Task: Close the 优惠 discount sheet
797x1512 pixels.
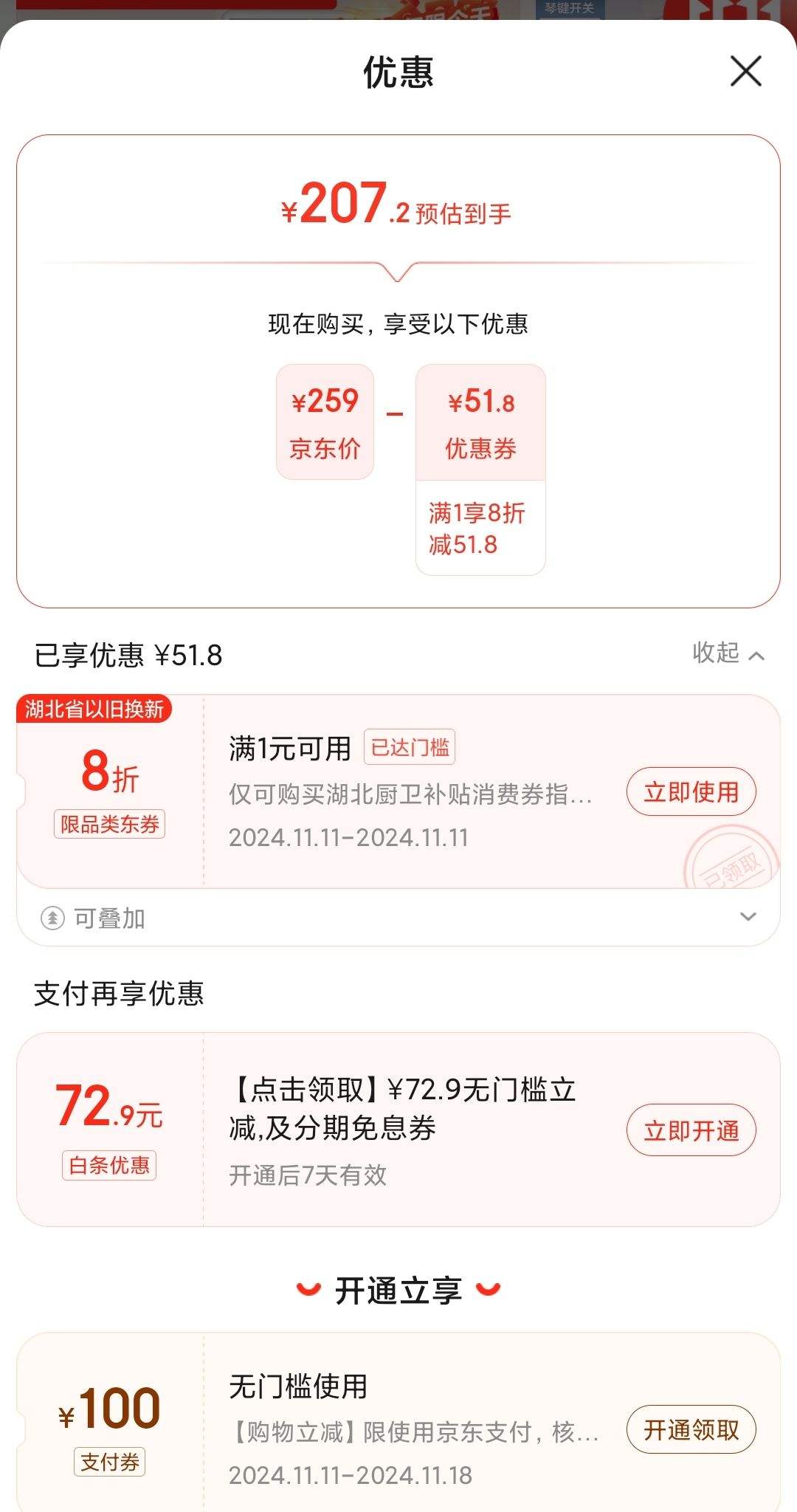Action: pyautogui.click(x=745, y=72)
